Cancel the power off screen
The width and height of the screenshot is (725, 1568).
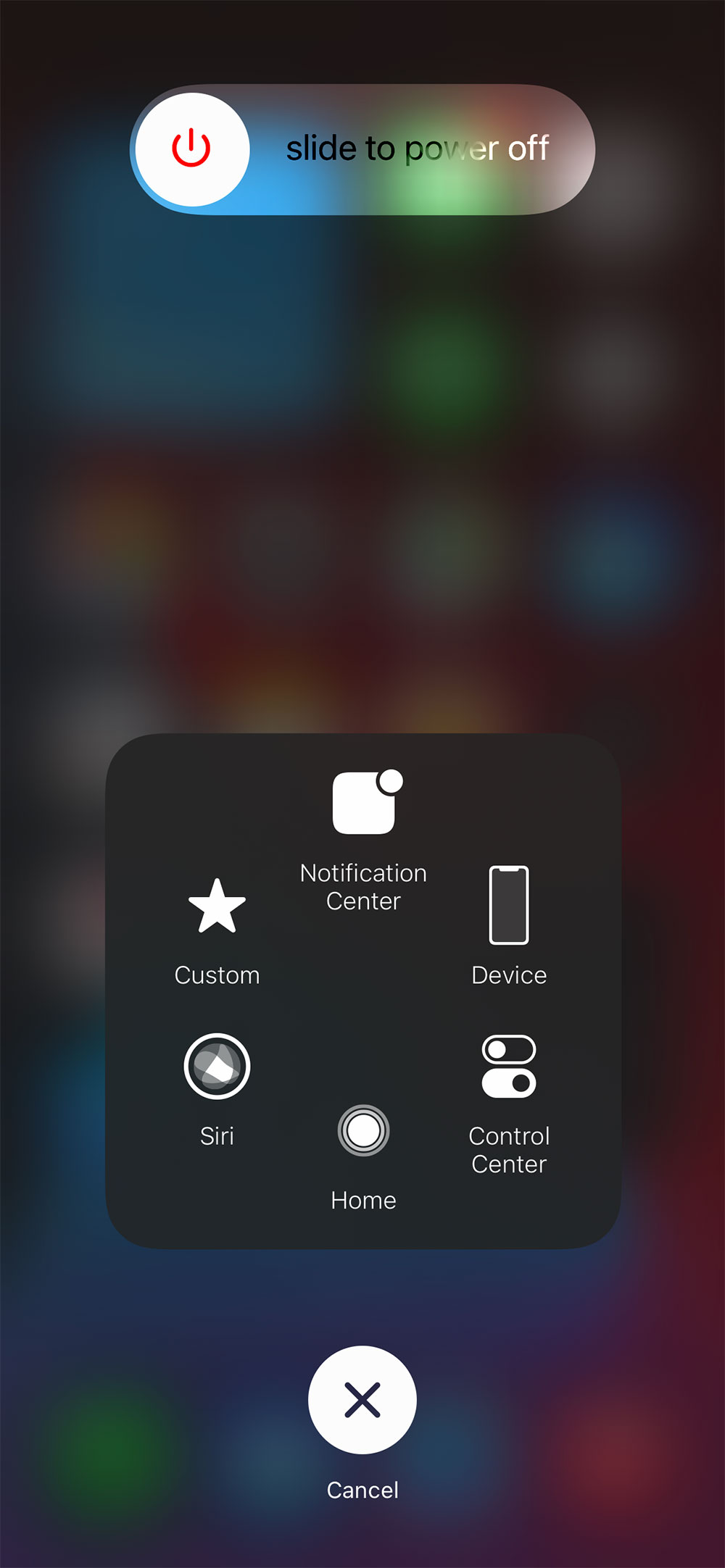pos(362,1400)
